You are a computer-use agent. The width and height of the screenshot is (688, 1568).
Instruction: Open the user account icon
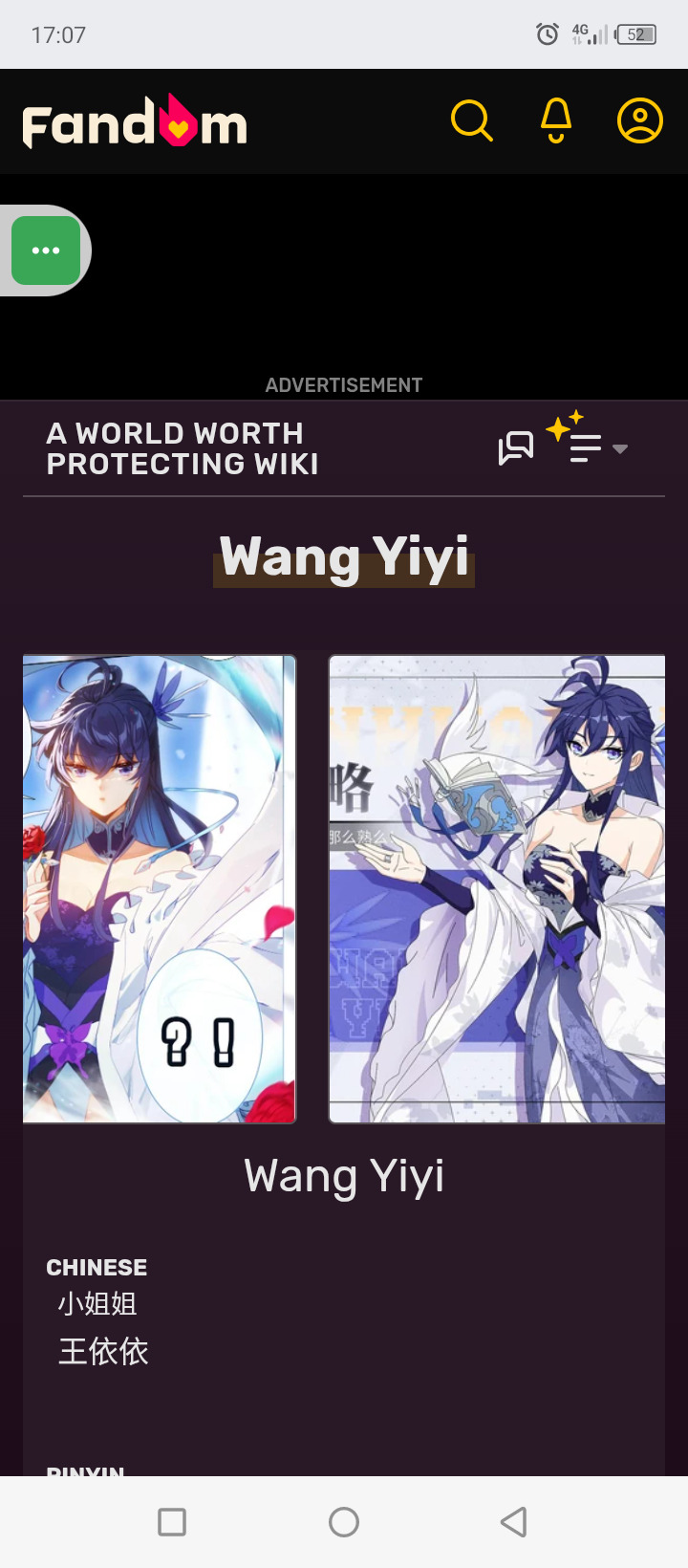coord(639,121)
